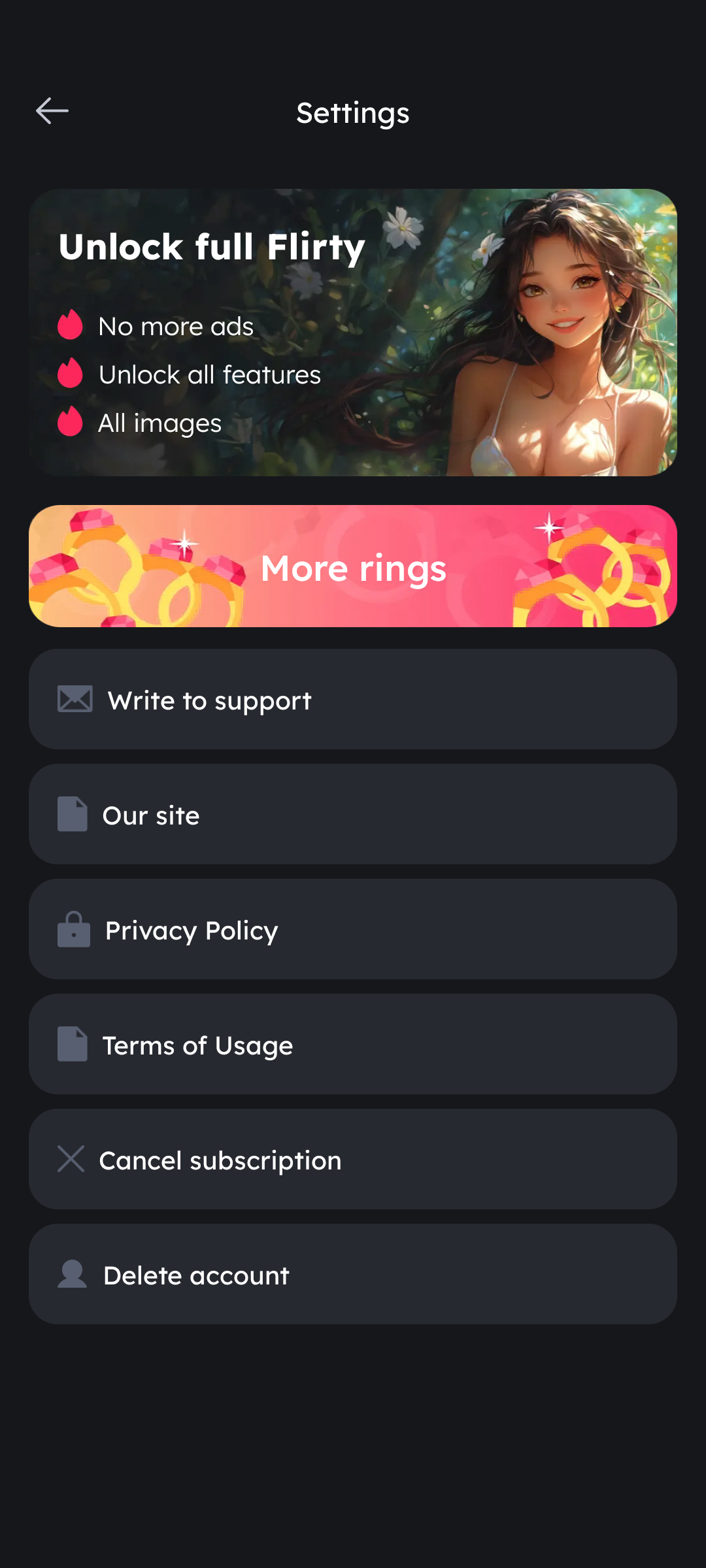
Task: Open Our site
Action: (x=353, y=815)
